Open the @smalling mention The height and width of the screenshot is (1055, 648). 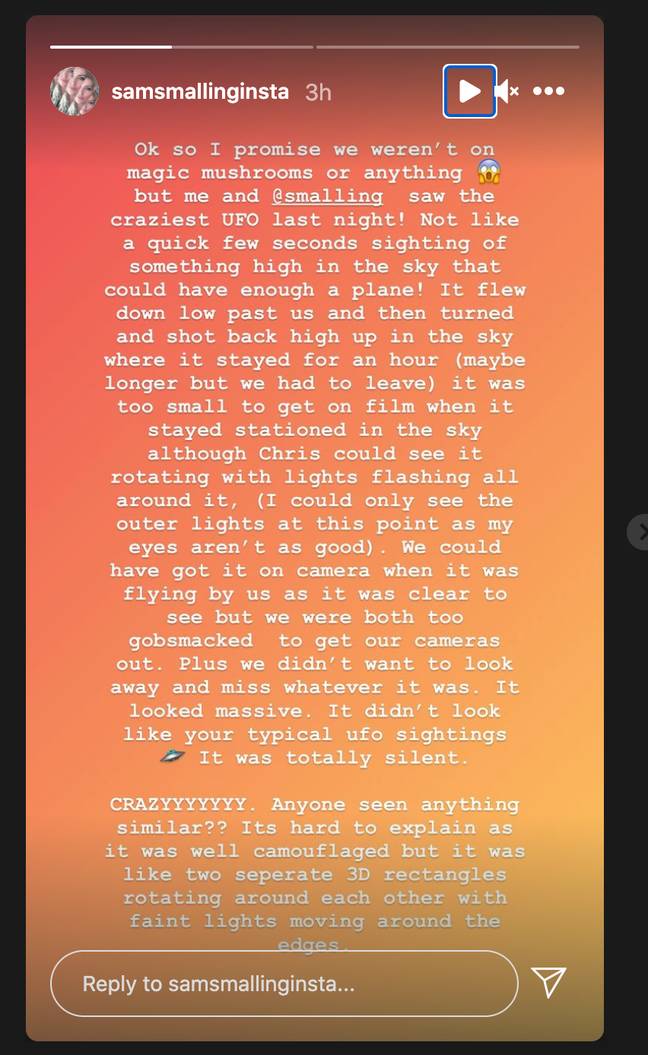click(328, 196)
